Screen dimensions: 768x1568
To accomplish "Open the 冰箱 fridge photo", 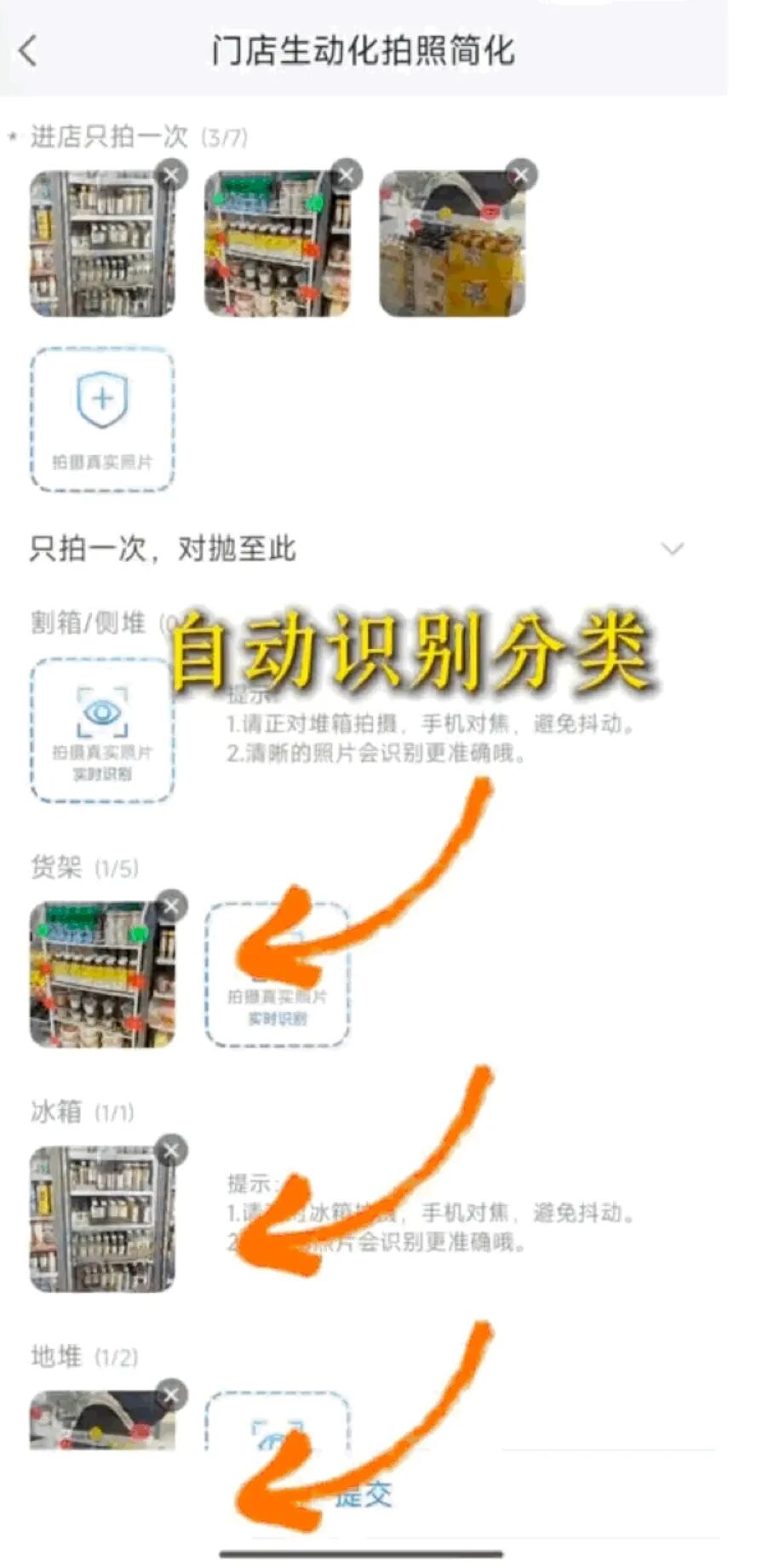I will pos(100,1221).
